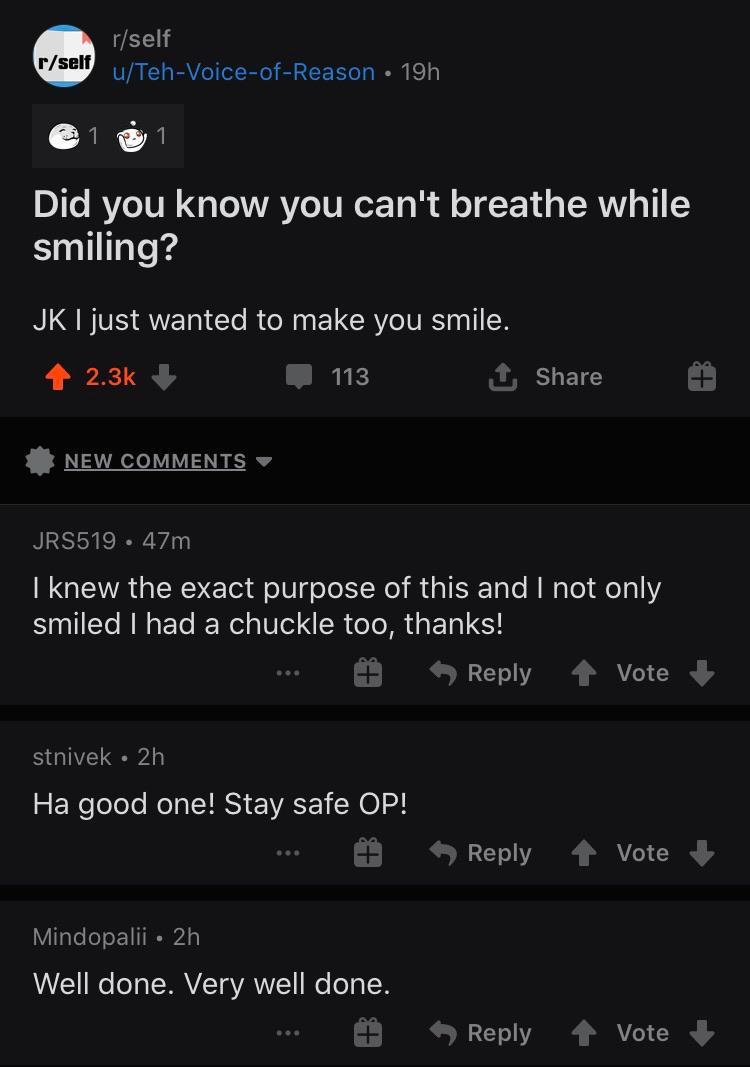Reply to JRS519's comment
This screenshot has height=1067, width=750.
[482, 673]
